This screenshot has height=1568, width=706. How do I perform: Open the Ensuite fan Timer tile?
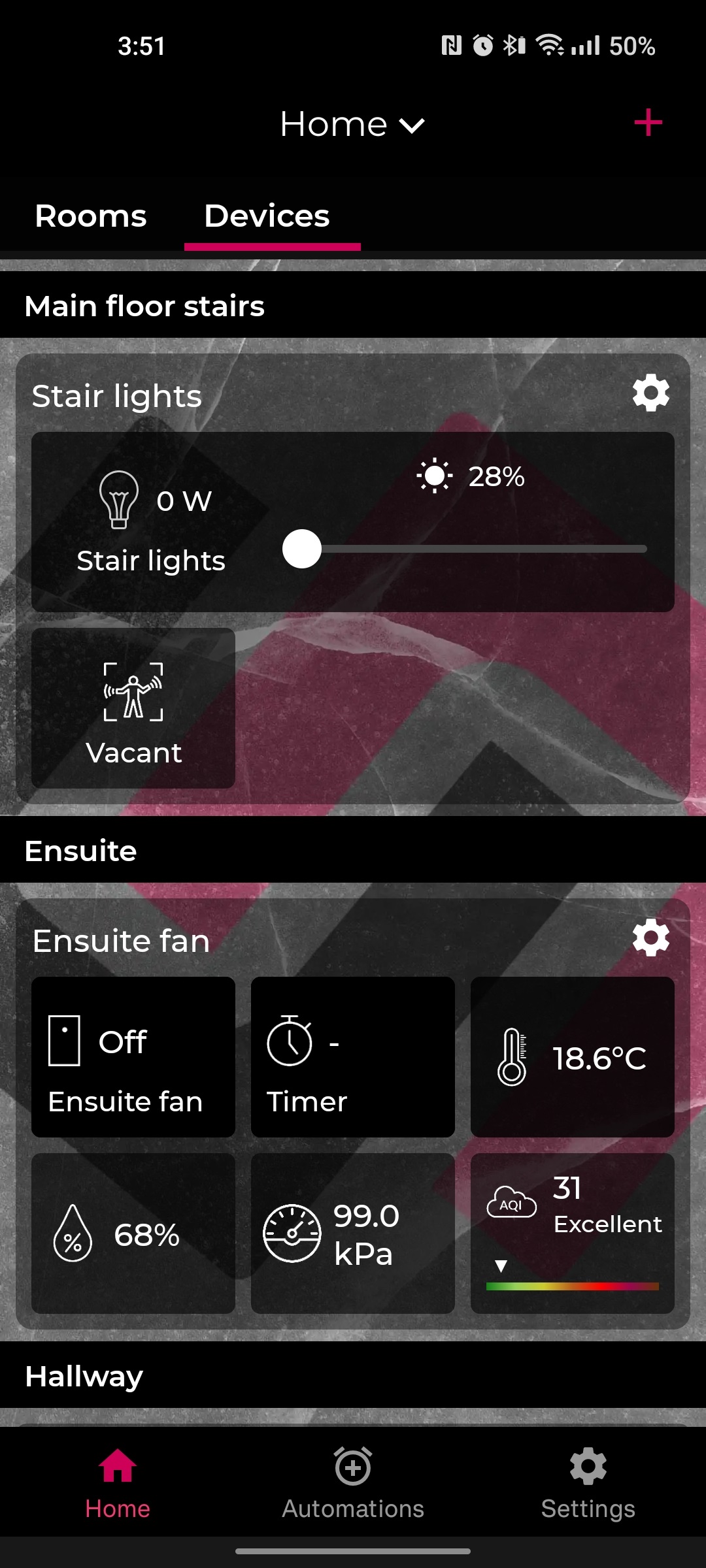pos(353,1057)
